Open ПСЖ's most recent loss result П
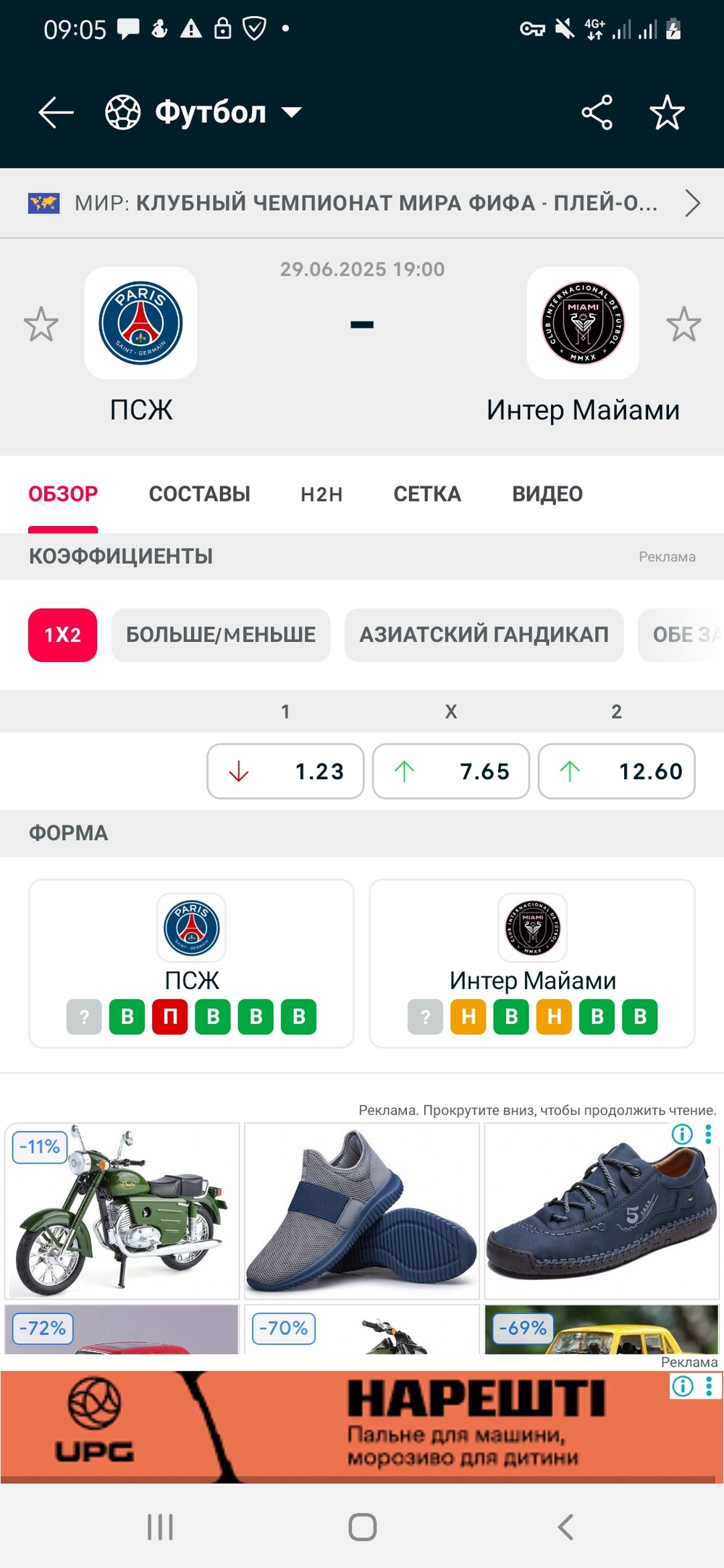 (x=170, y=1017)
